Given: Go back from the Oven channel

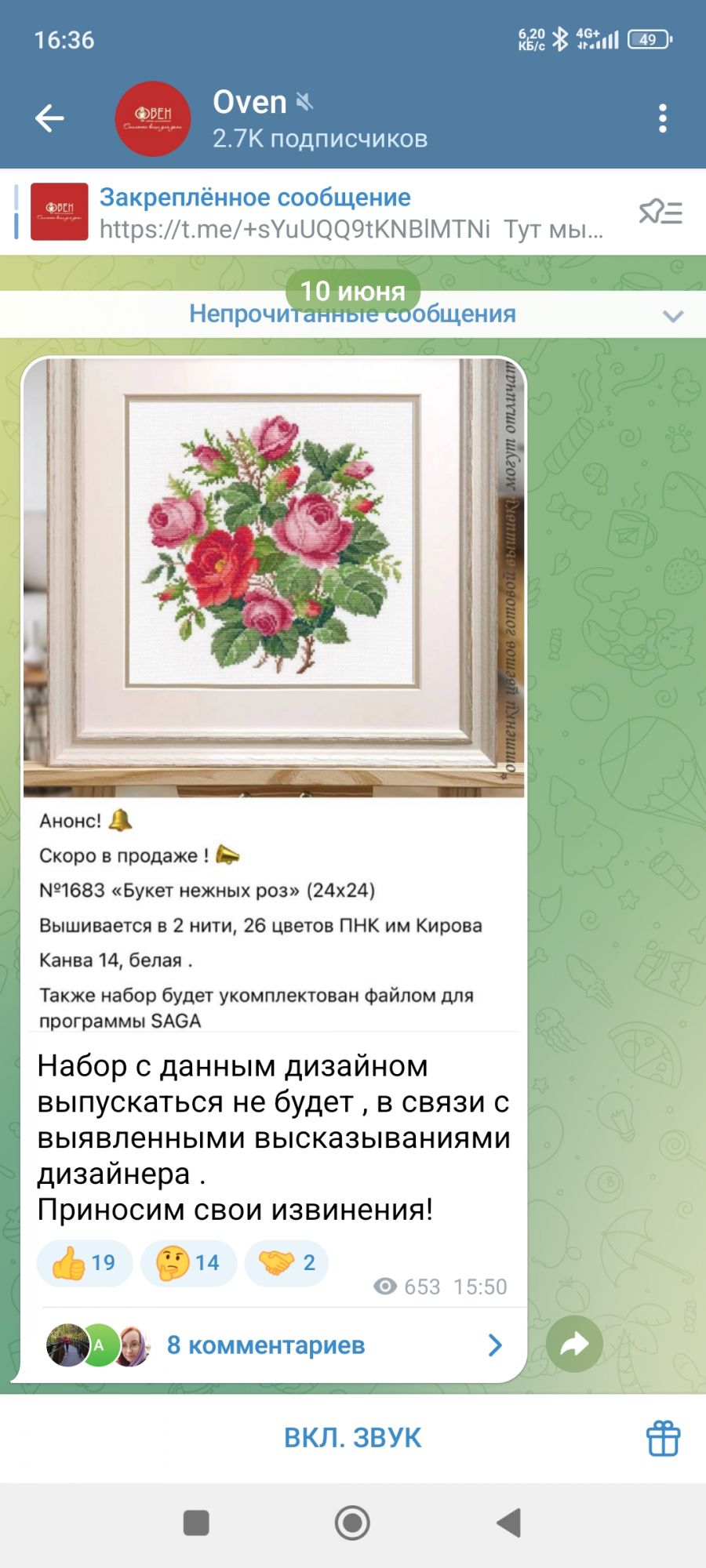Looking at the screenshot, I should click(x=49, y=118).
